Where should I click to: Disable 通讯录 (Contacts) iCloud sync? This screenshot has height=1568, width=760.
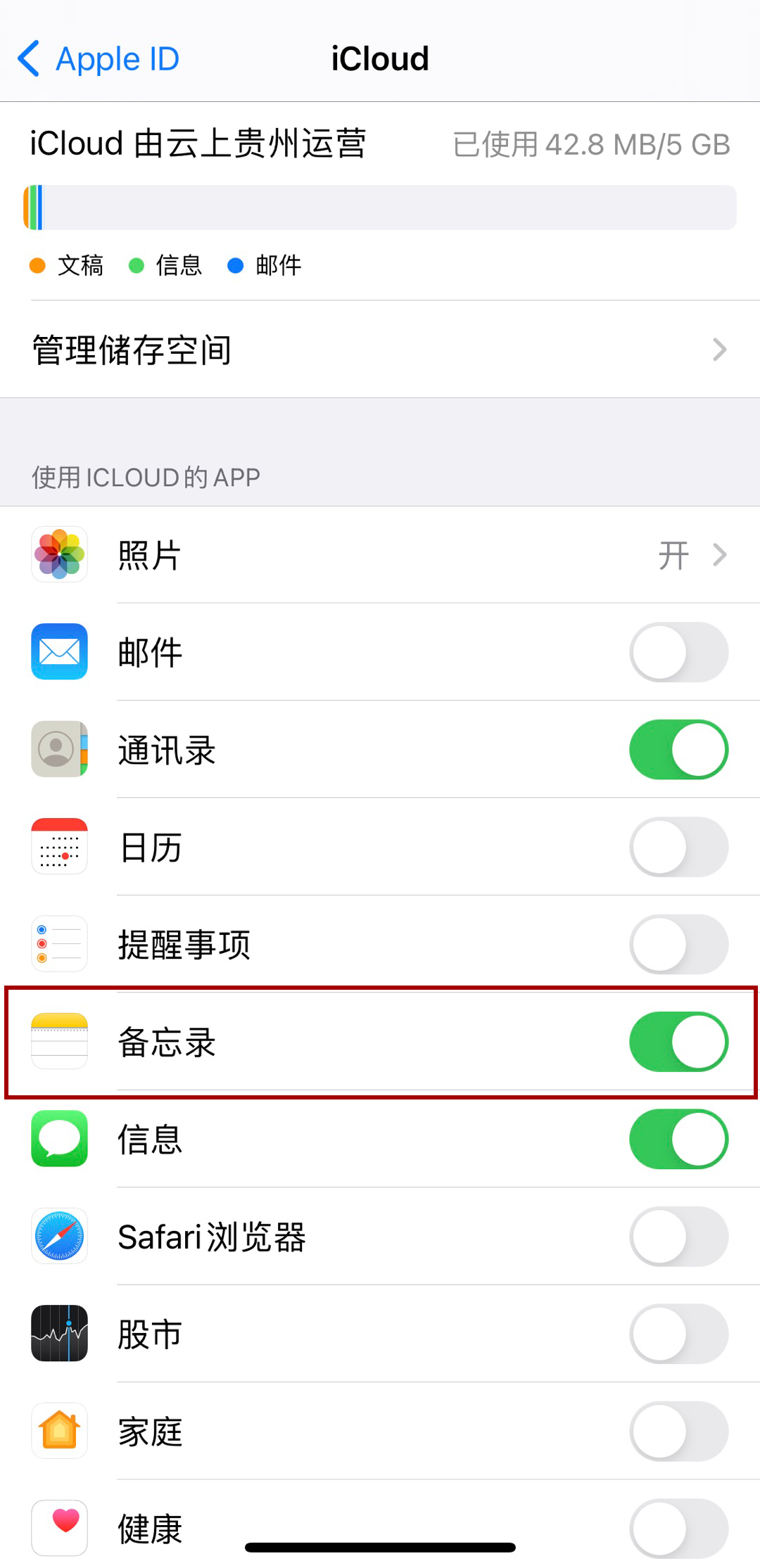pos(678,749)
